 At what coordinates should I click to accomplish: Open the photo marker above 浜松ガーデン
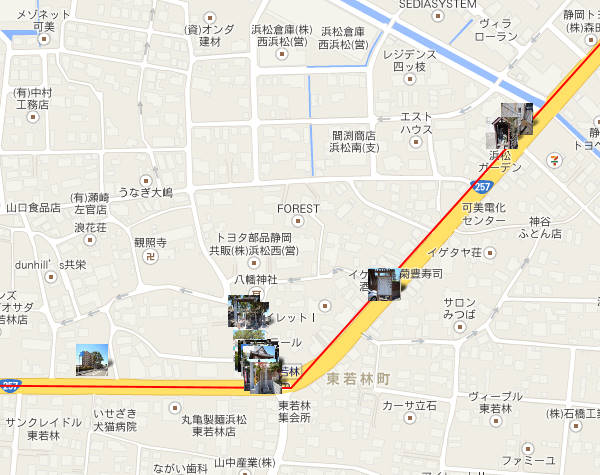click(x=518, y=118)
